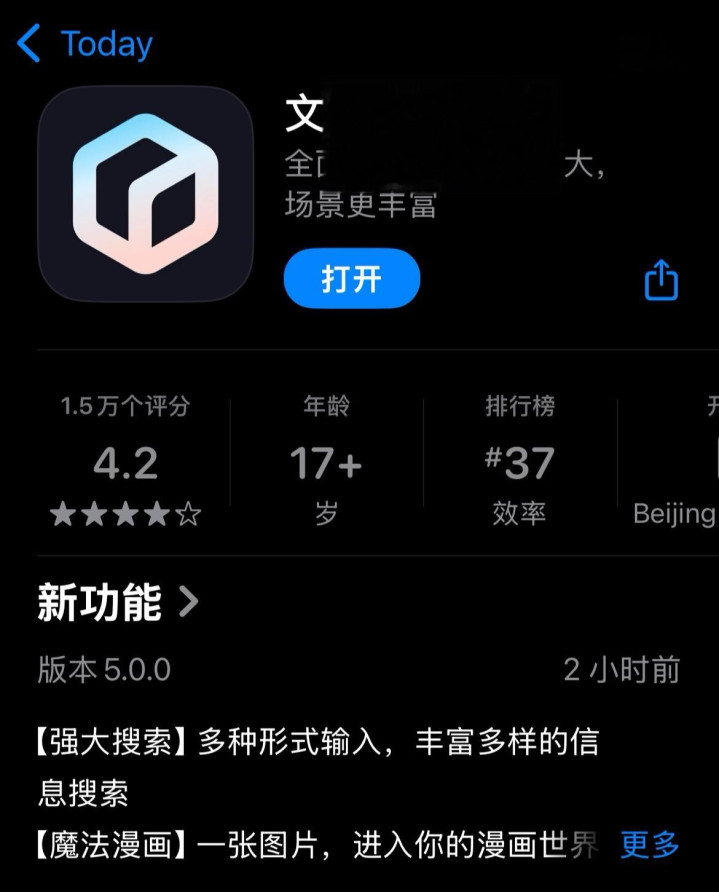Expand release notes with 更多
719x892 pixels.
tap(650, 844)
